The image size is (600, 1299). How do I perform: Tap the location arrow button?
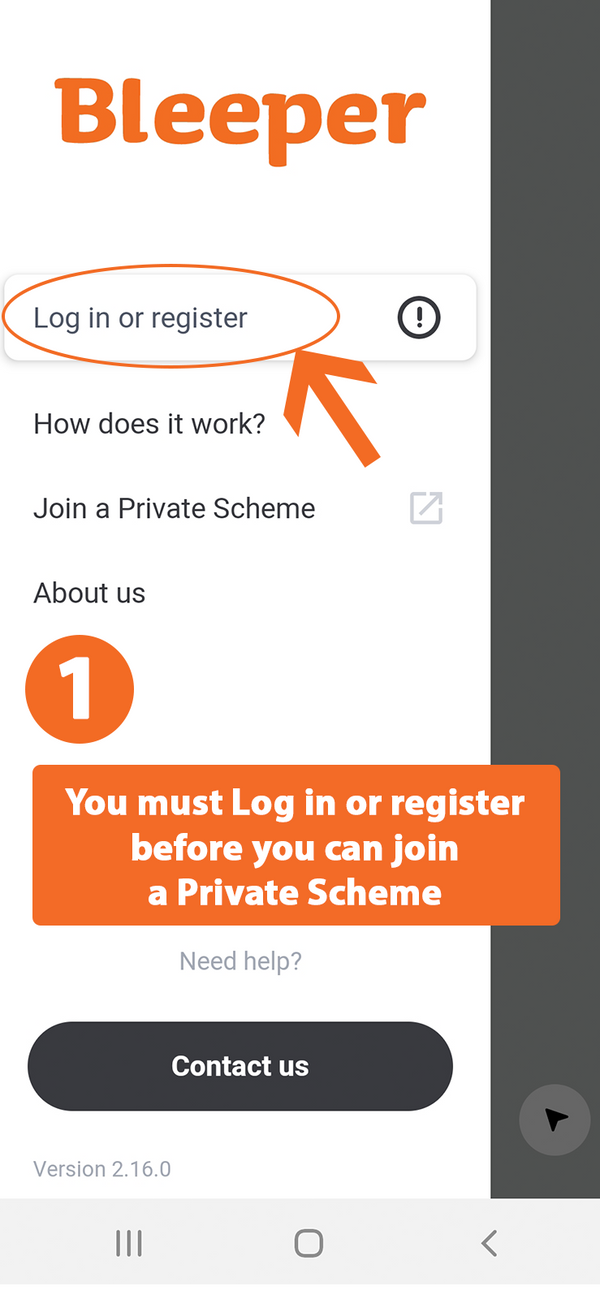555,1120
